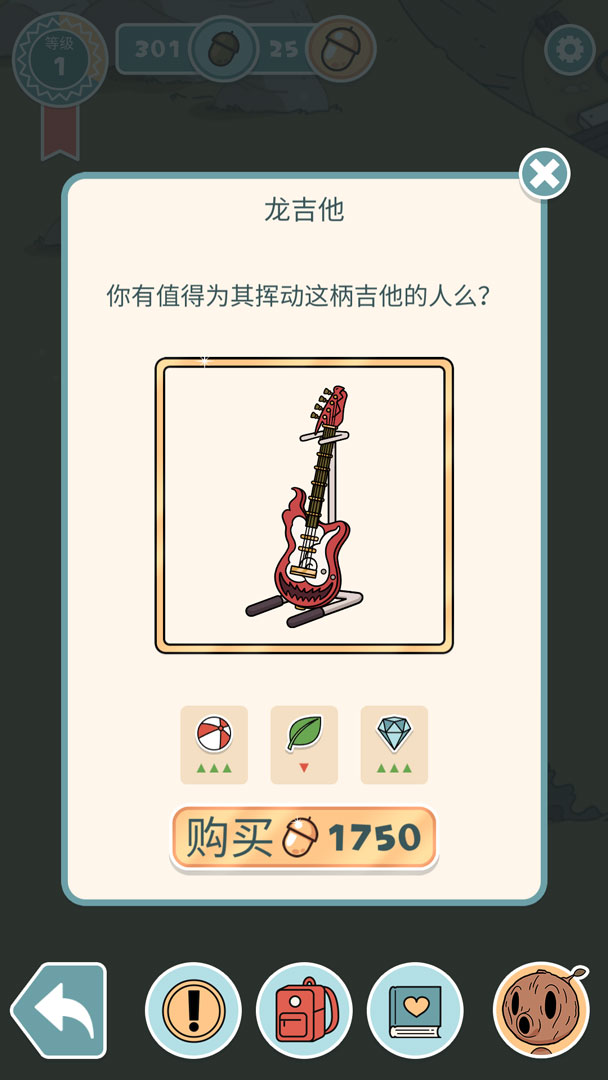The height and width of the screenshot is (1080, 608).
Task: Tap 购买 to buy for 1750 acorns
Action: (304, 838)
